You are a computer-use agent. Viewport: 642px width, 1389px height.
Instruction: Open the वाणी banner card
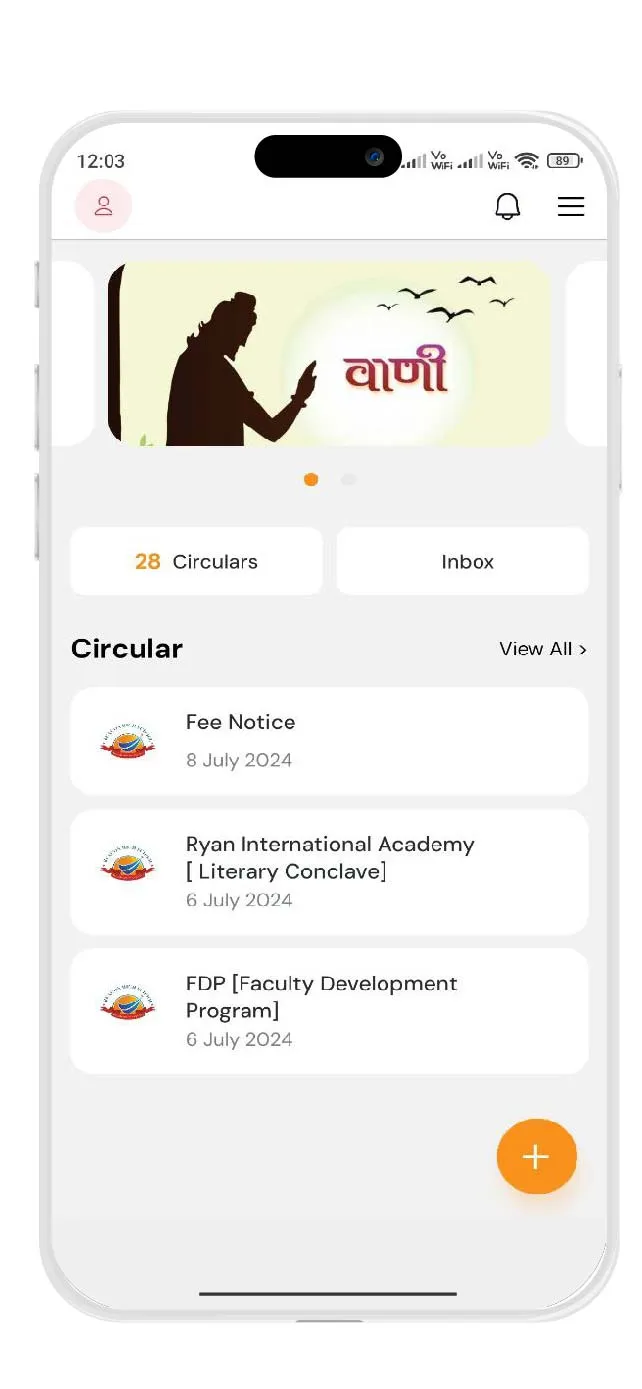[329, 354]
